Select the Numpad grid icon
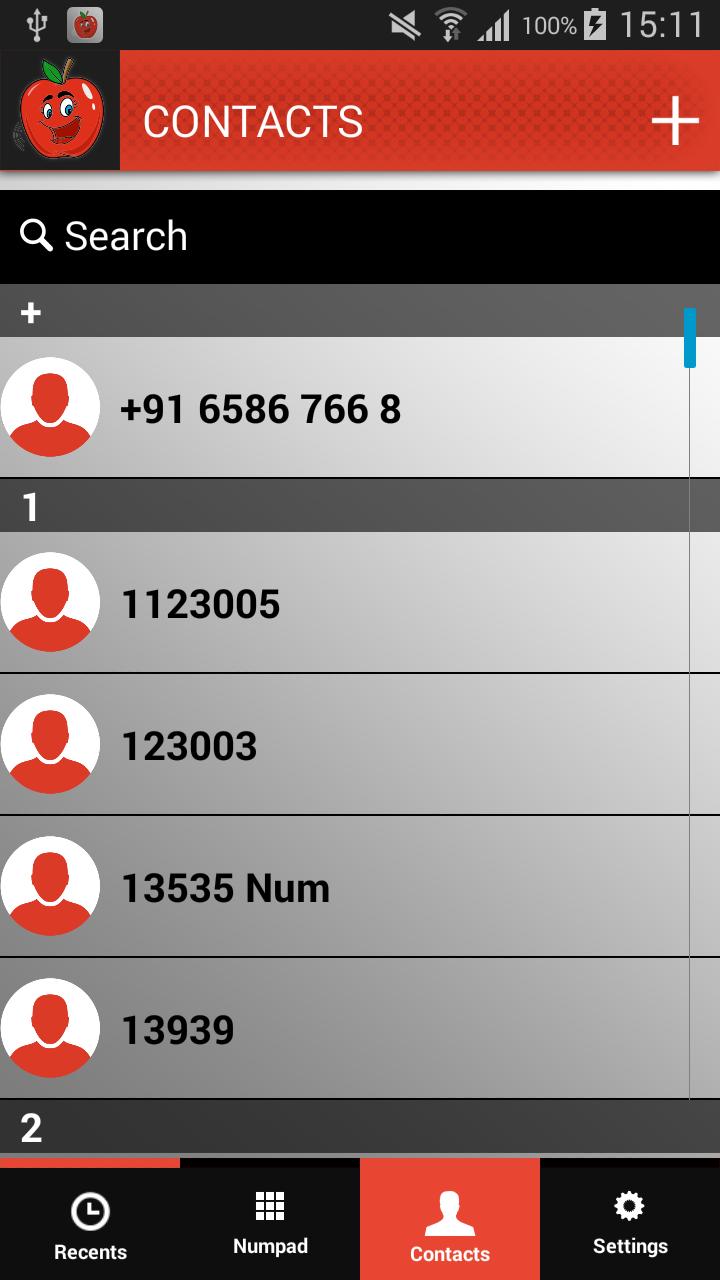Screen dimensions: 720x1280 click(x=269, y=1205)
